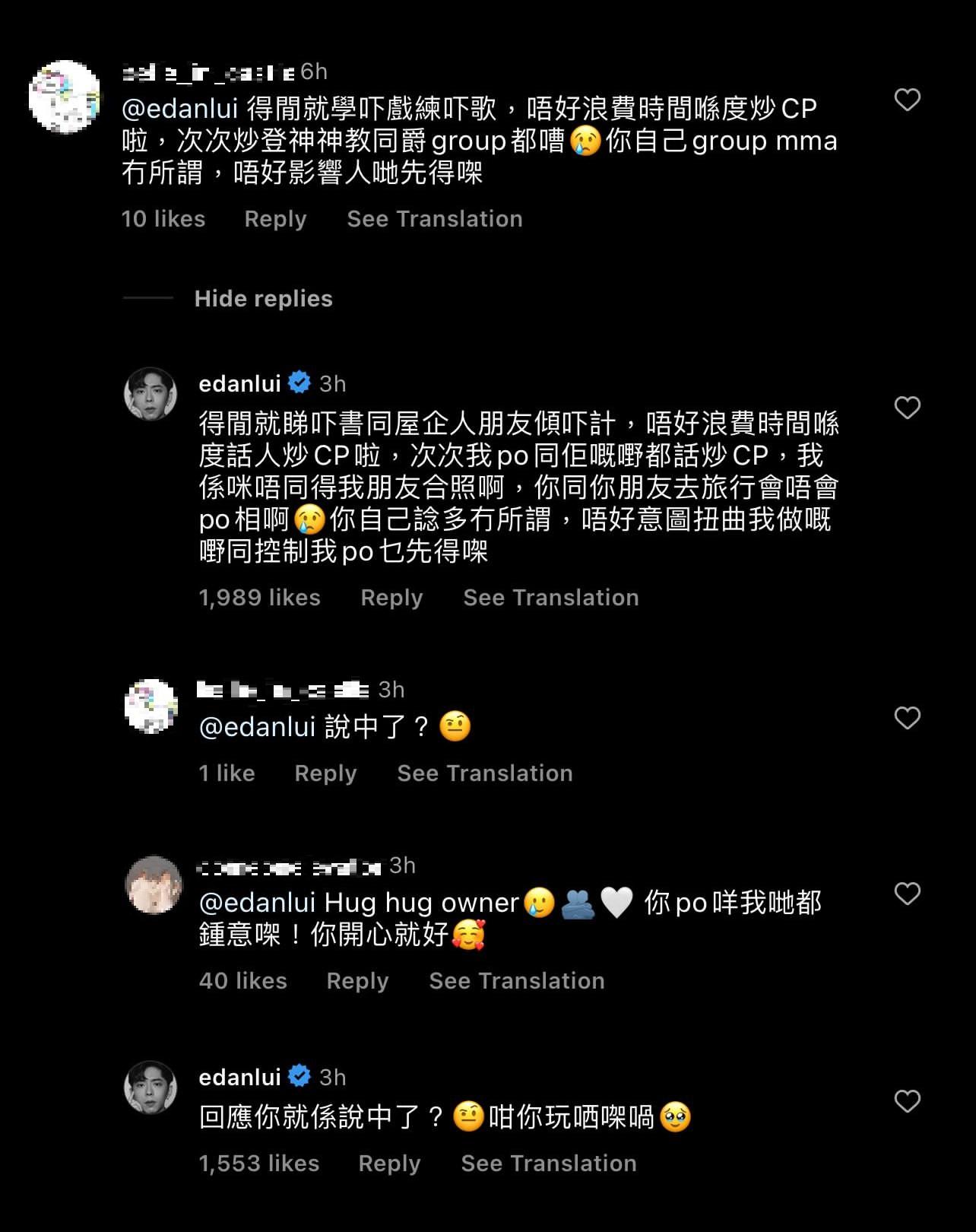
Task: Like the 'Hug hug owner' comment
Action: [907, 894]
